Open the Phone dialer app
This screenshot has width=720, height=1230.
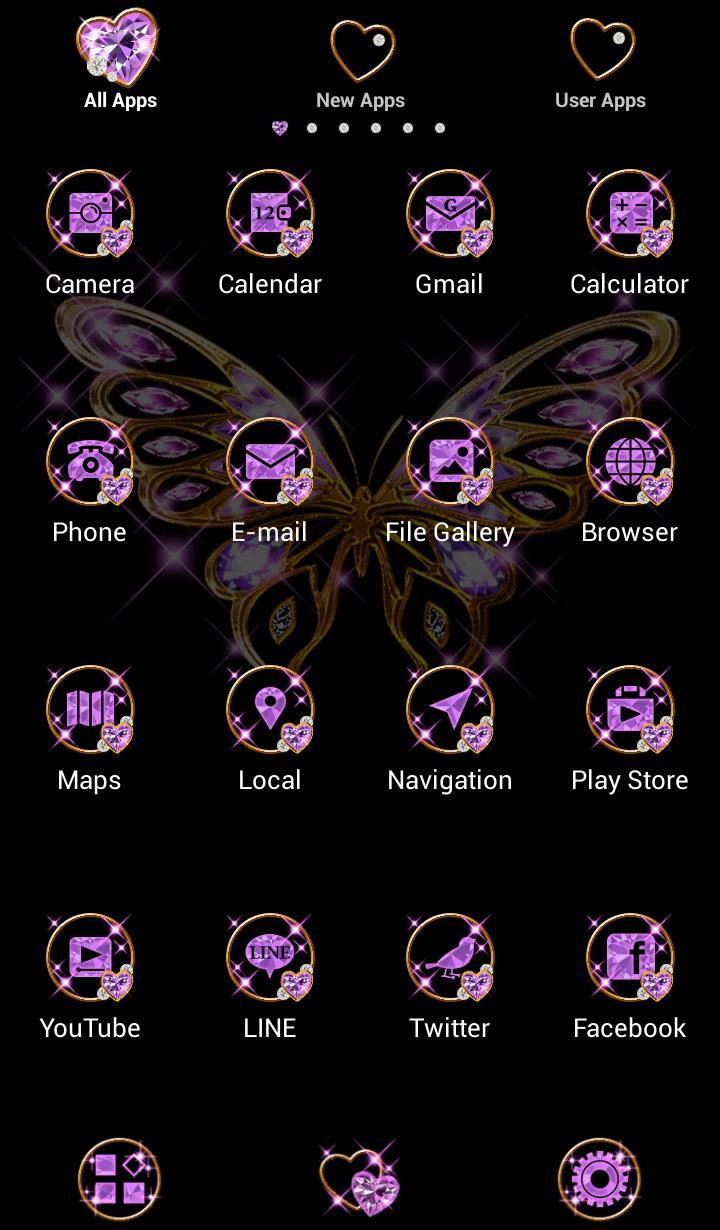coord(90,463)
